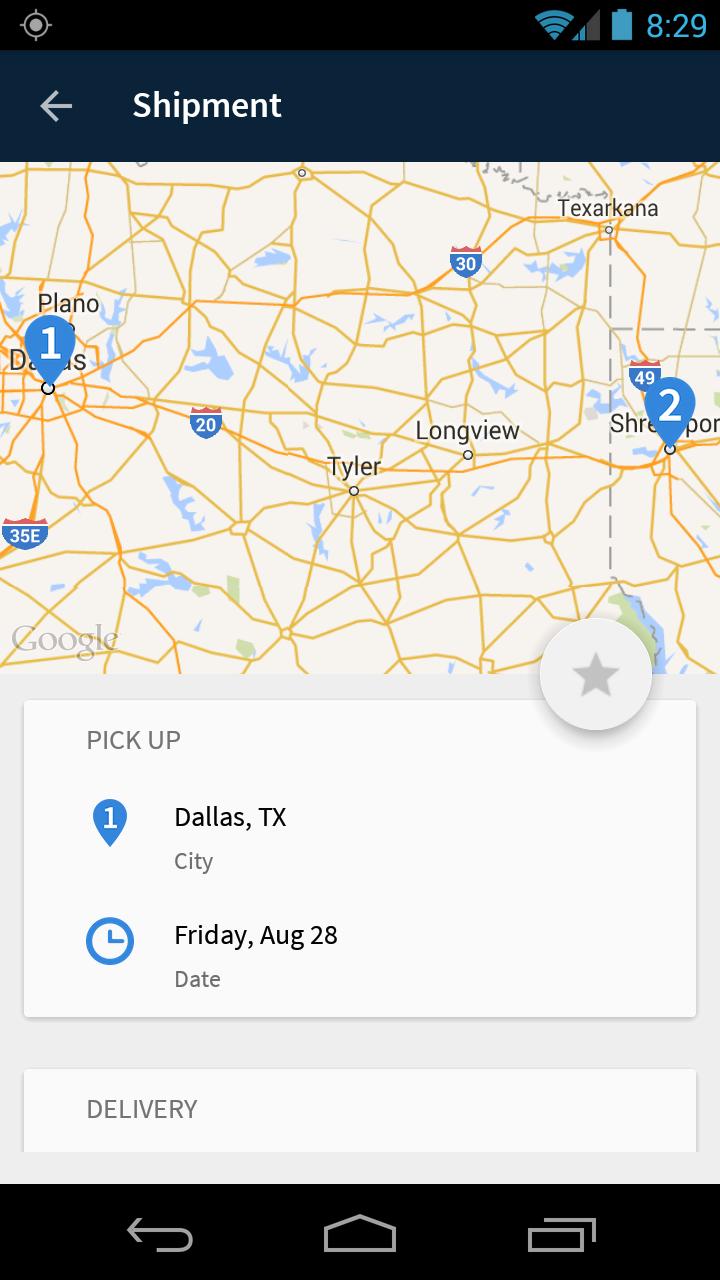Tap the system home button
The image size is (720, 1280).
[x=360, y=1233]
